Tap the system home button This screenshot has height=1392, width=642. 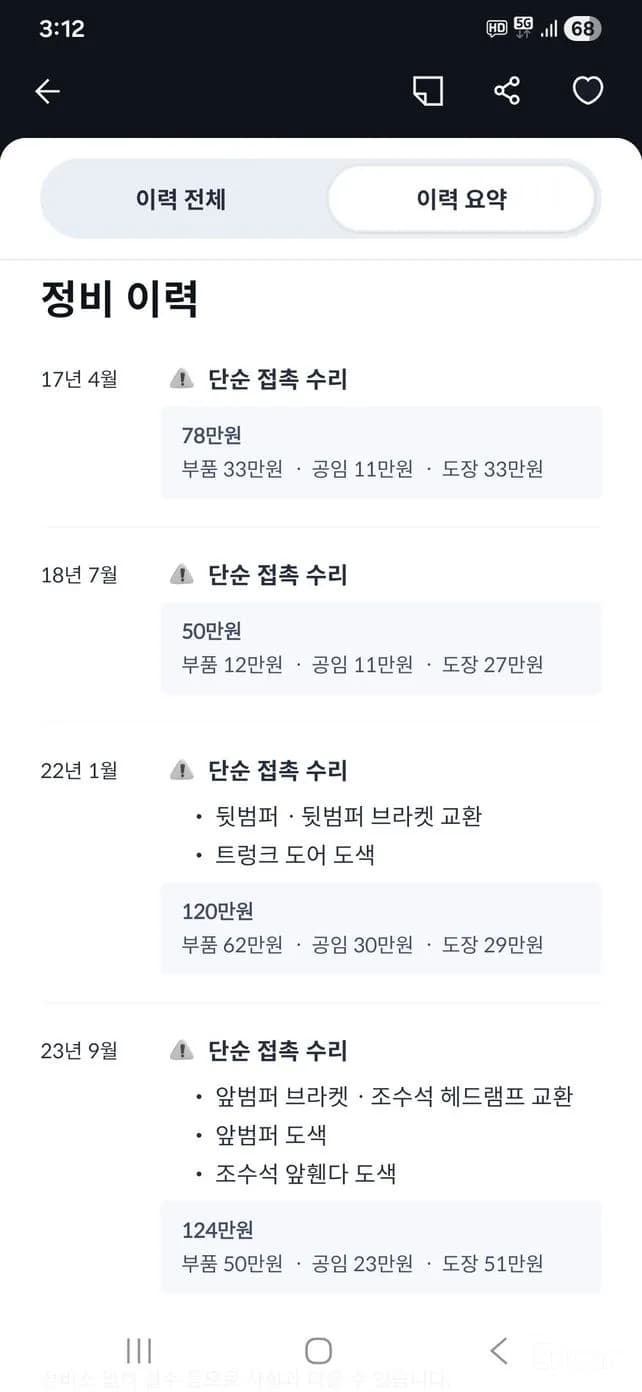[318, 1351]
